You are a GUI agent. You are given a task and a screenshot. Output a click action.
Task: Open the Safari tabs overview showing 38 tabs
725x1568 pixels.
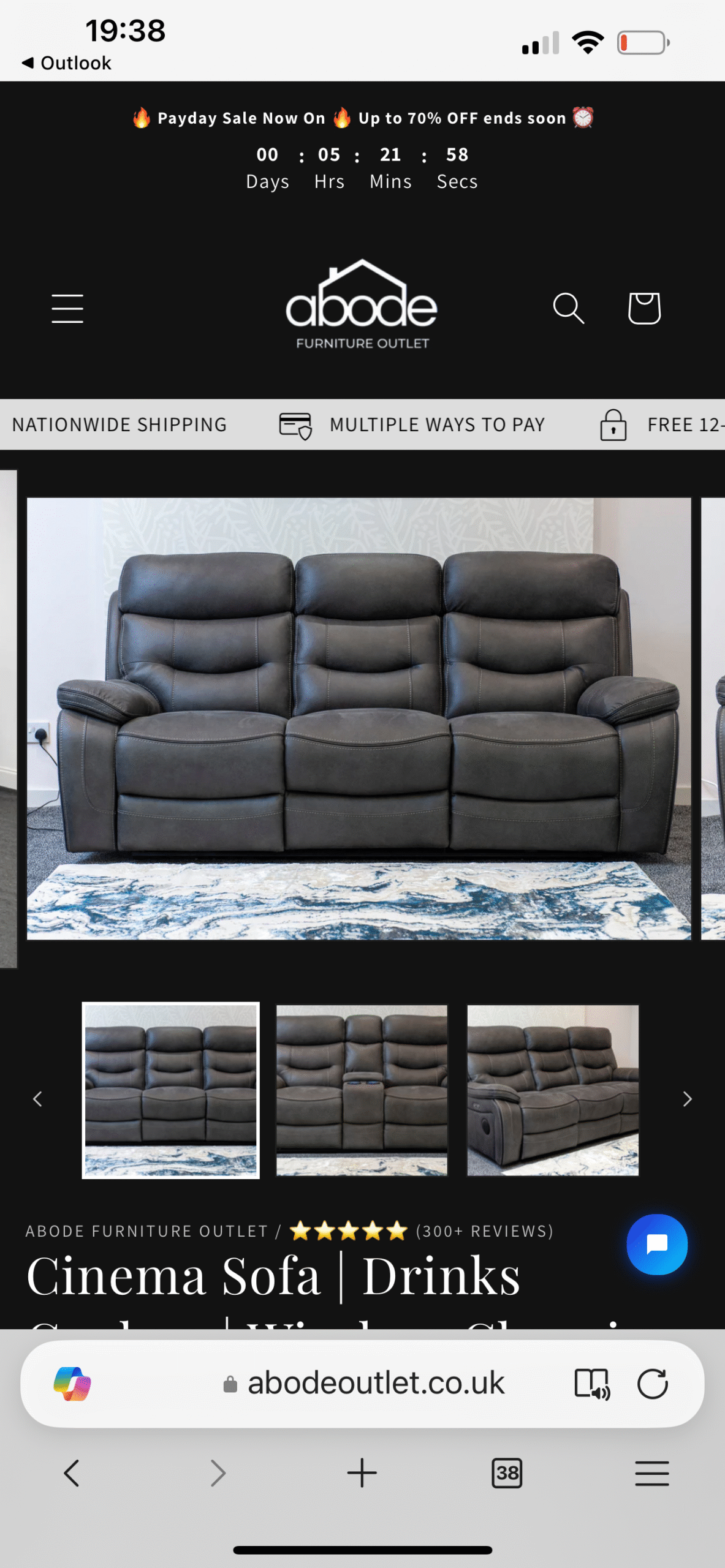pyautogui.click(x=506, y=1474)
